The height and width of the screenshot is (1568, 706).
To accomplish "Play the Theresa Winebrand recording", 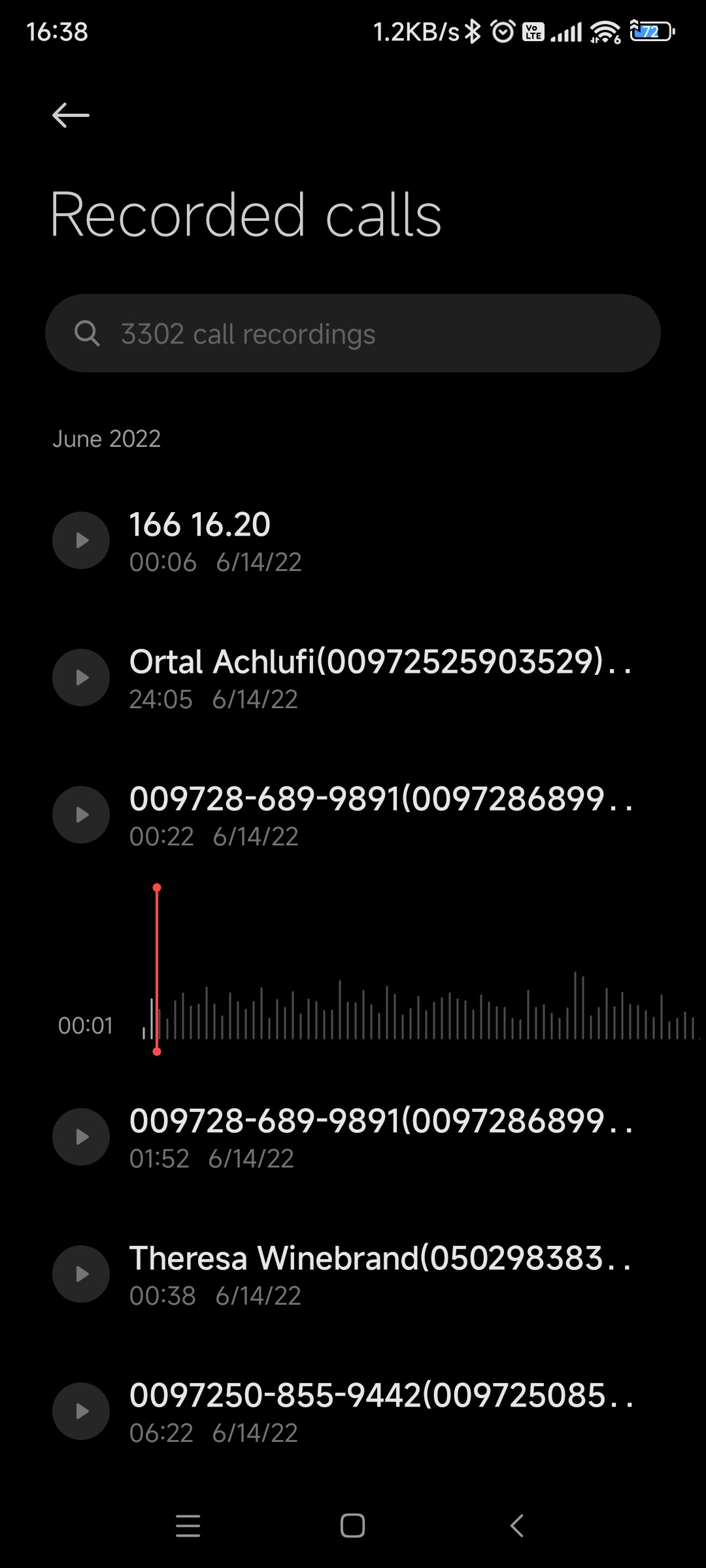I will tap(81, 1274).
